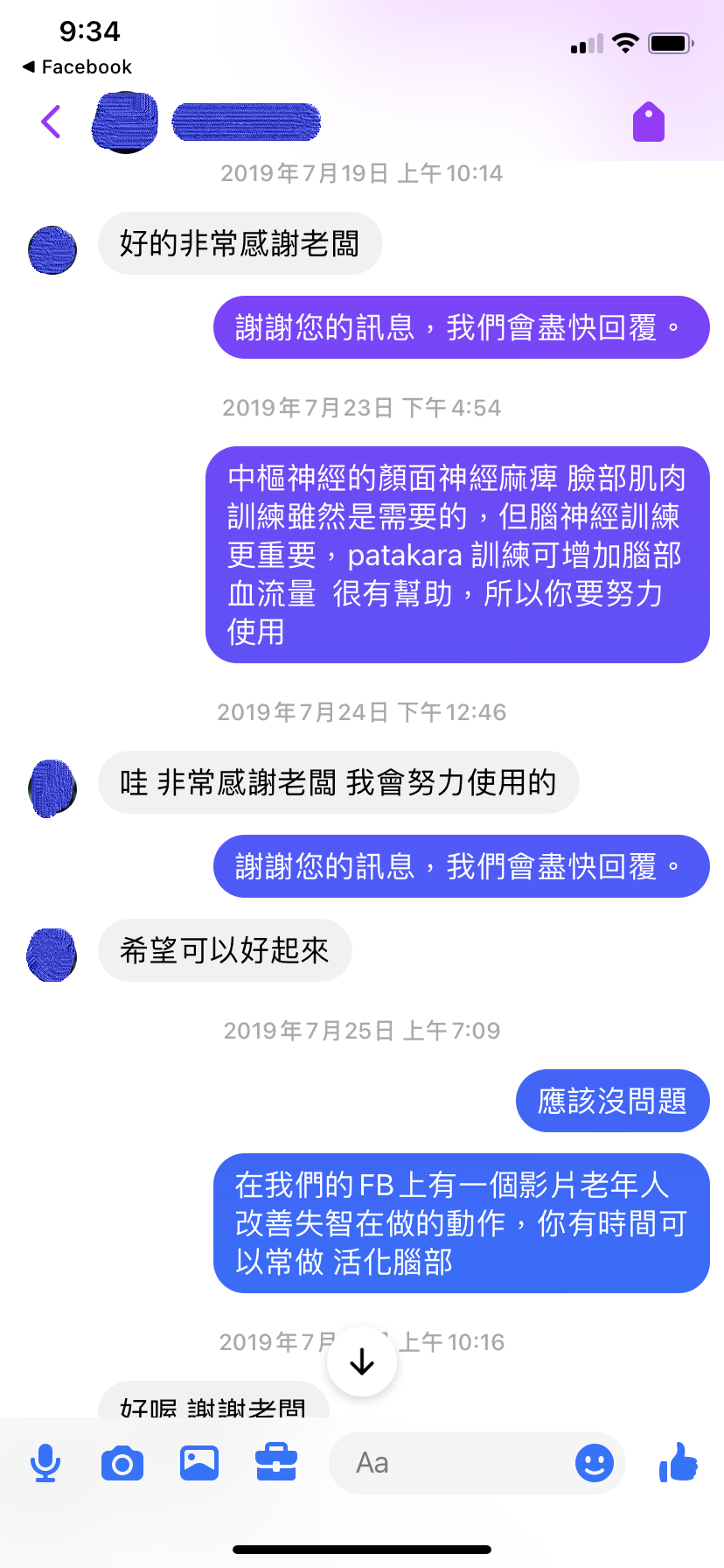Go back to the conversation list
Screen dimensions: 724x1568
(x=51, y=122)
